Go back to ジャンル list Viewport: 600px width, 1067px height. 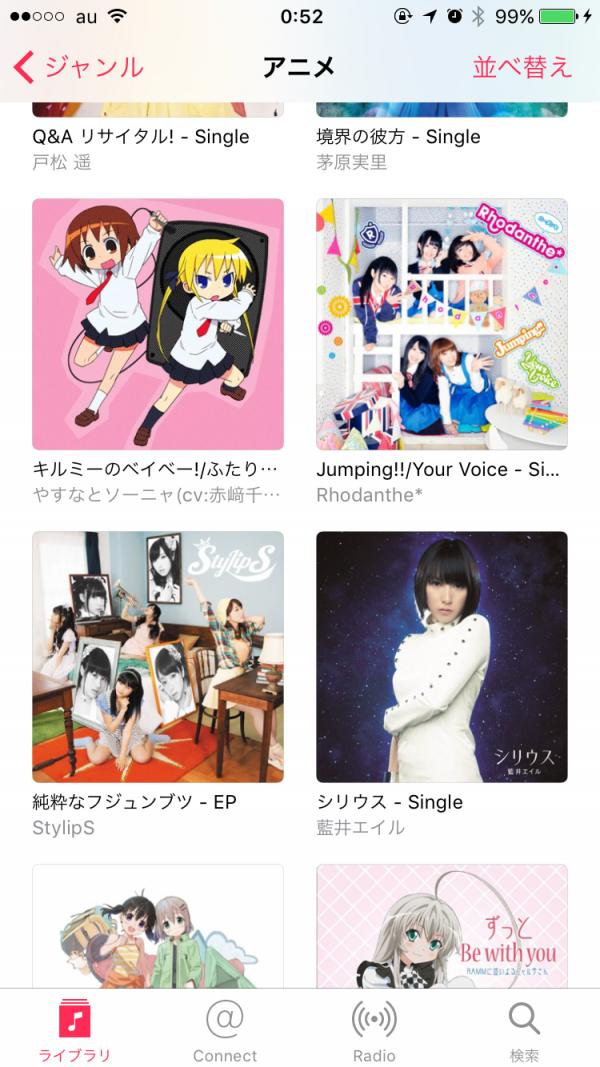tap(78, 67)
